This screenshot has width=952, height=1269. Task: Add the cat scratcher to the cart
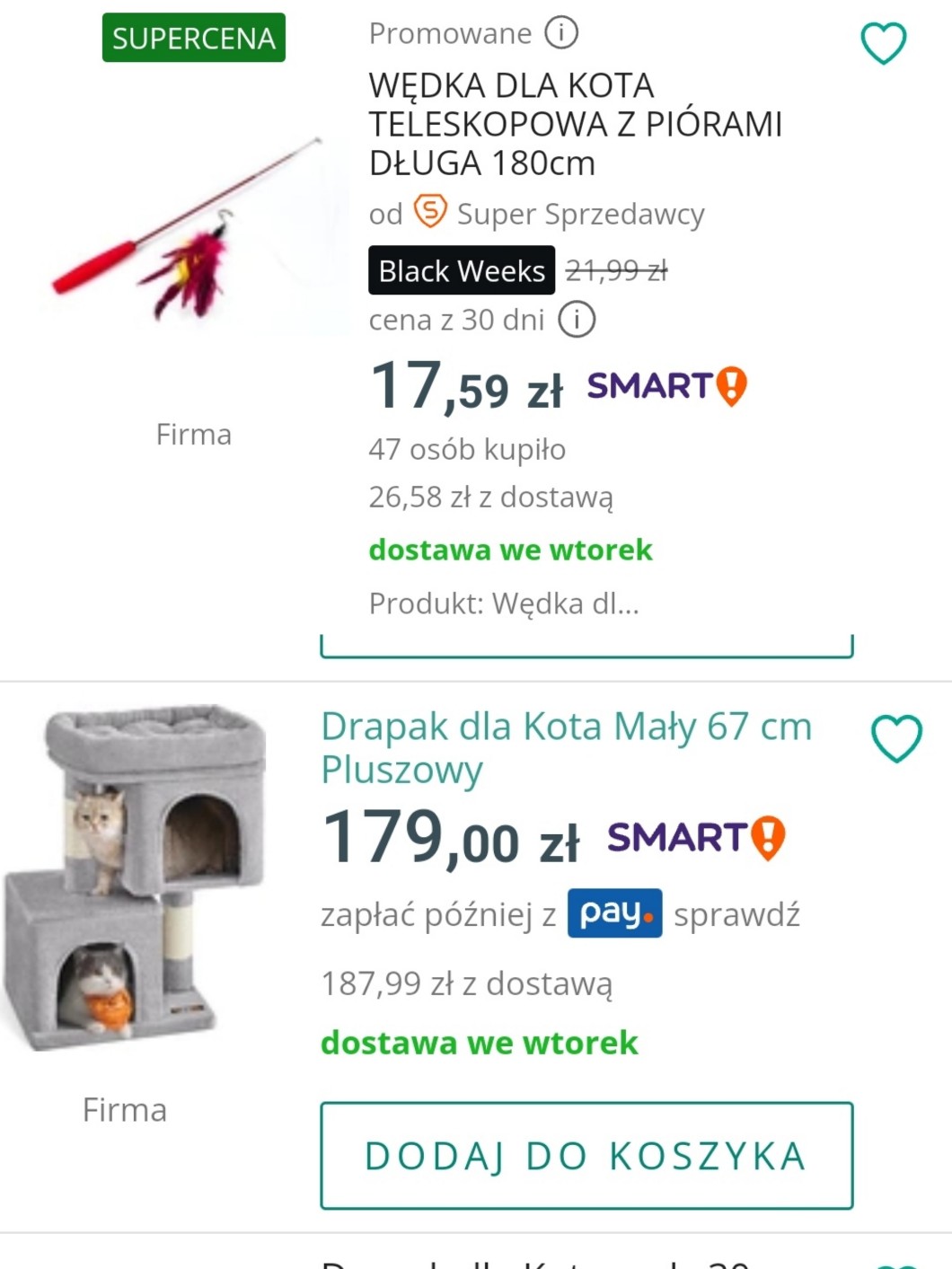click(586, 1156)
